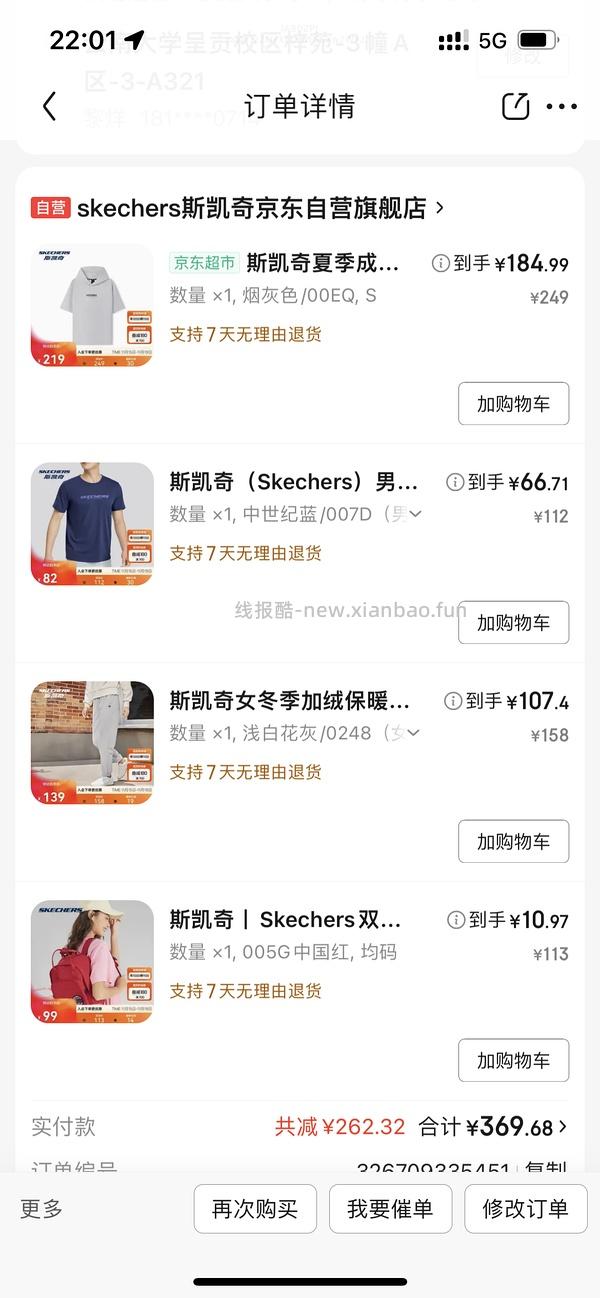Expand the 中世纪蓝/007D specification dropdown

point(415,514)
